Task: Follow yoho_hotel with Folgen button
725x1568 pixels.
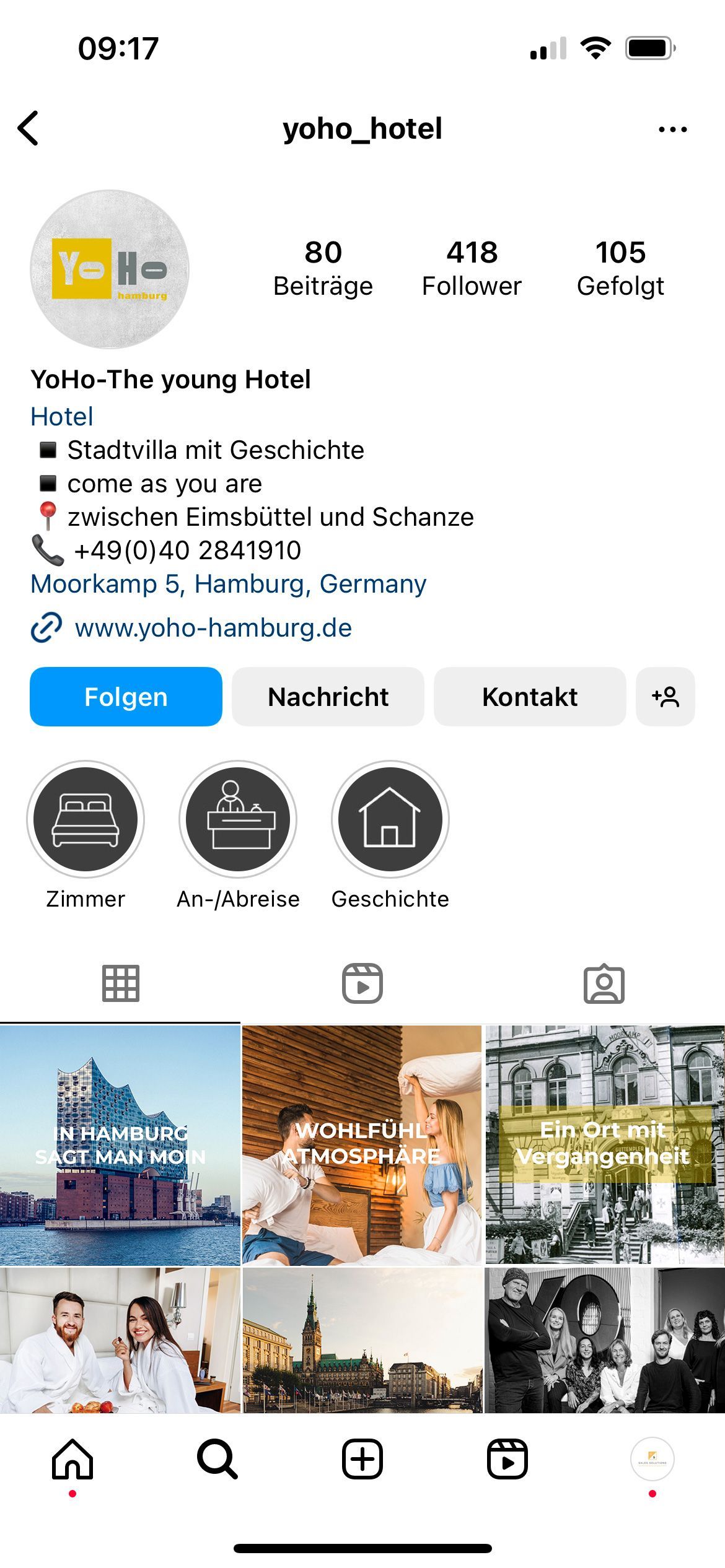Action: point(126,697)
